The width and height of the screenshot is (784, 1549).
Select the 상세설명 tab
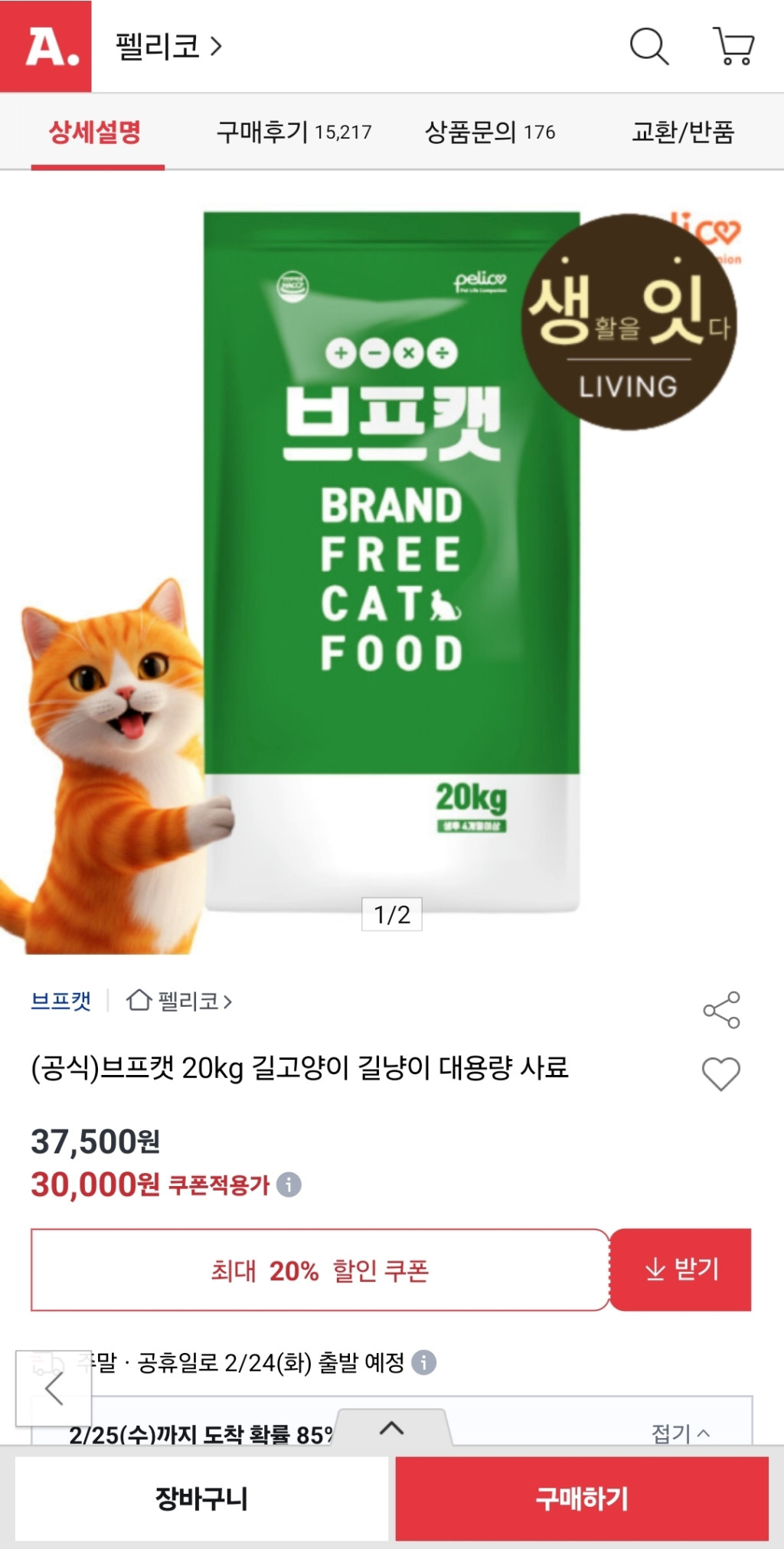pos(96,132)
